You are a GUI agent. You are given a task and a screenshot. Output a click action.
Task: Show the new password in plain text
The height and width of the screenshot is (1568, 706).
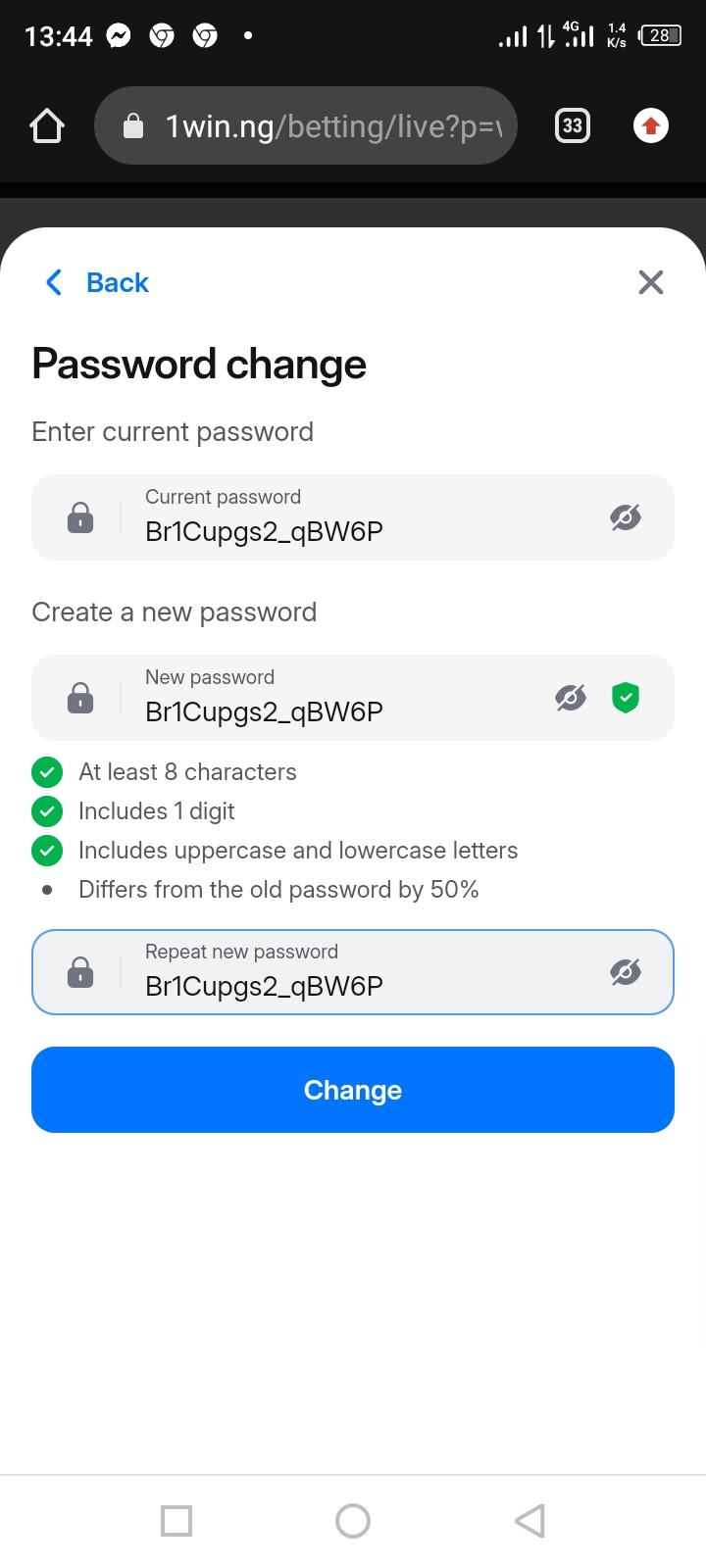(x=570, y=697)
